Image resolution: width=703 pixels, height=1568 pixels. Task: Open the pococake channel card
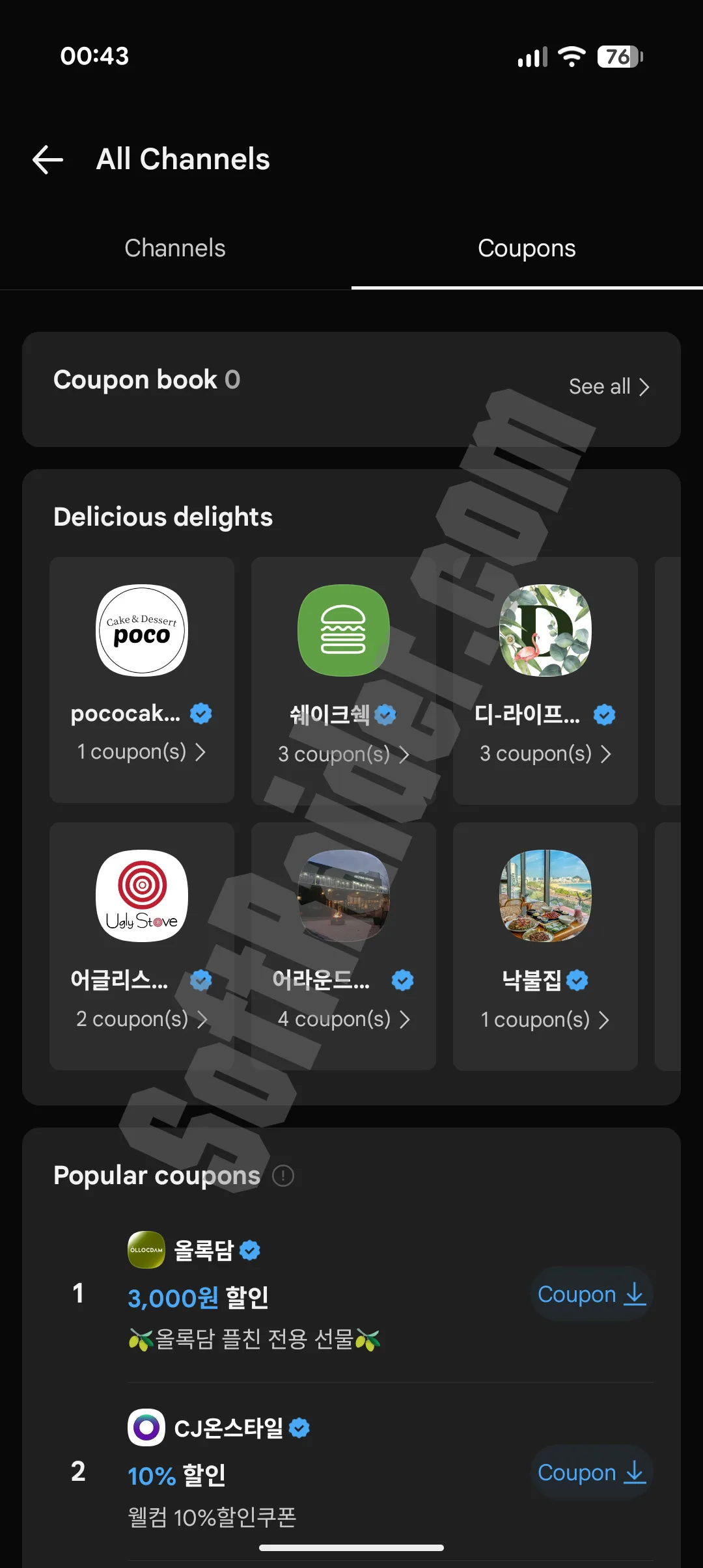142,679
